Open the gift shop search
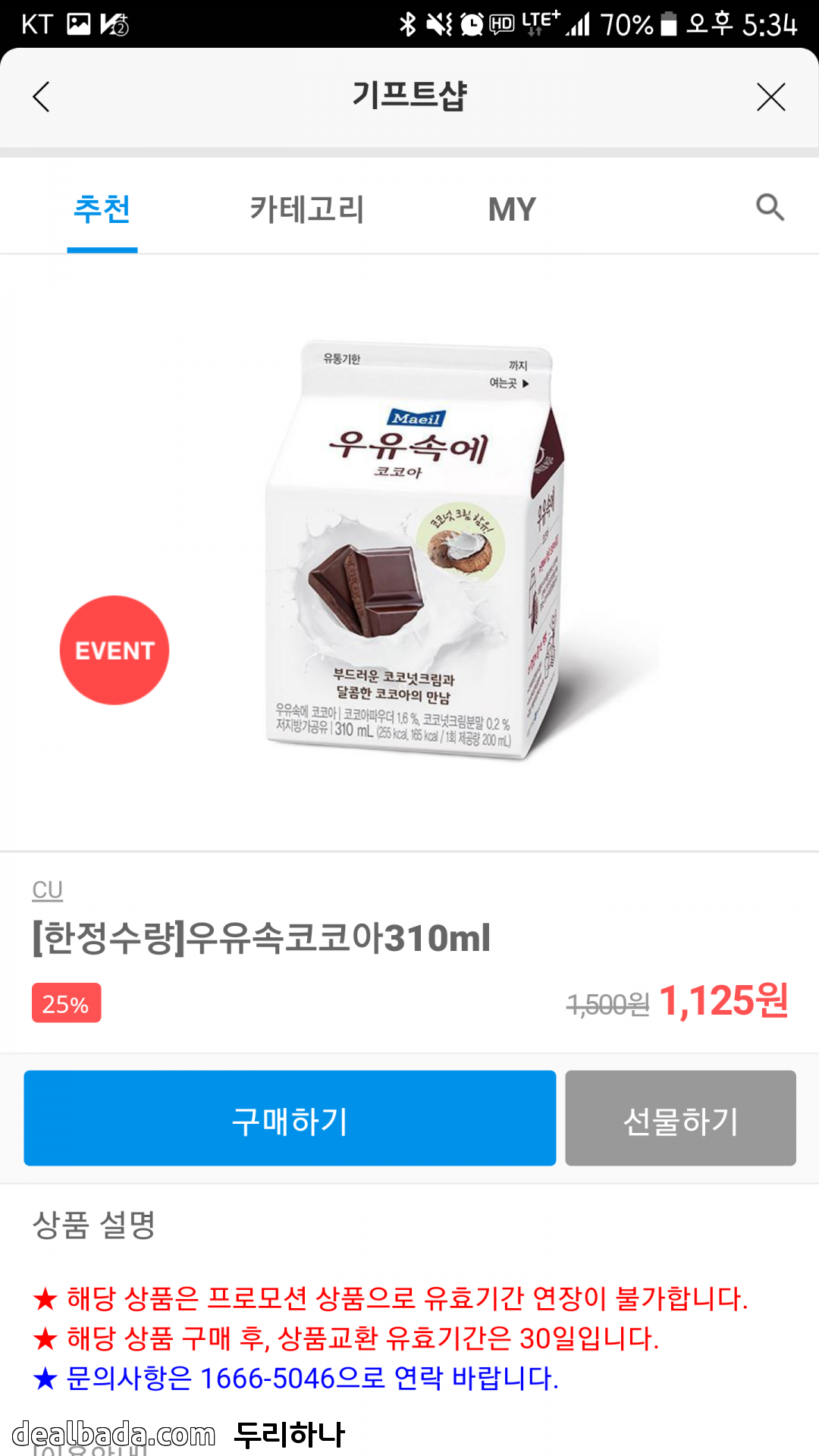Viewport: 819px width, 1456px height. tap(770, 207)
